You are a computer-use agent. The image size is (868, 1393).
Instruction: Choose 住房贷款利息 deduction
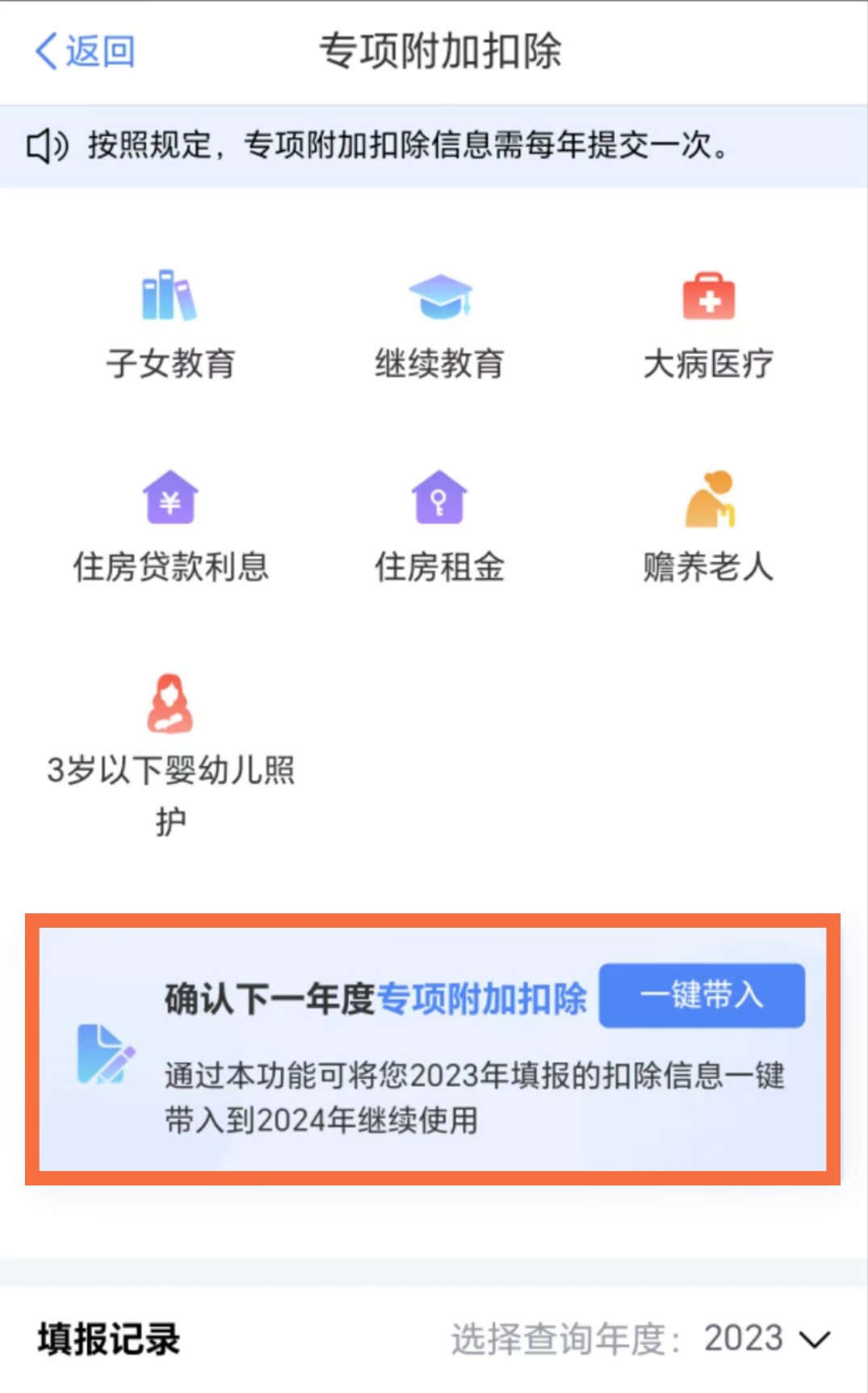[170, 527]
